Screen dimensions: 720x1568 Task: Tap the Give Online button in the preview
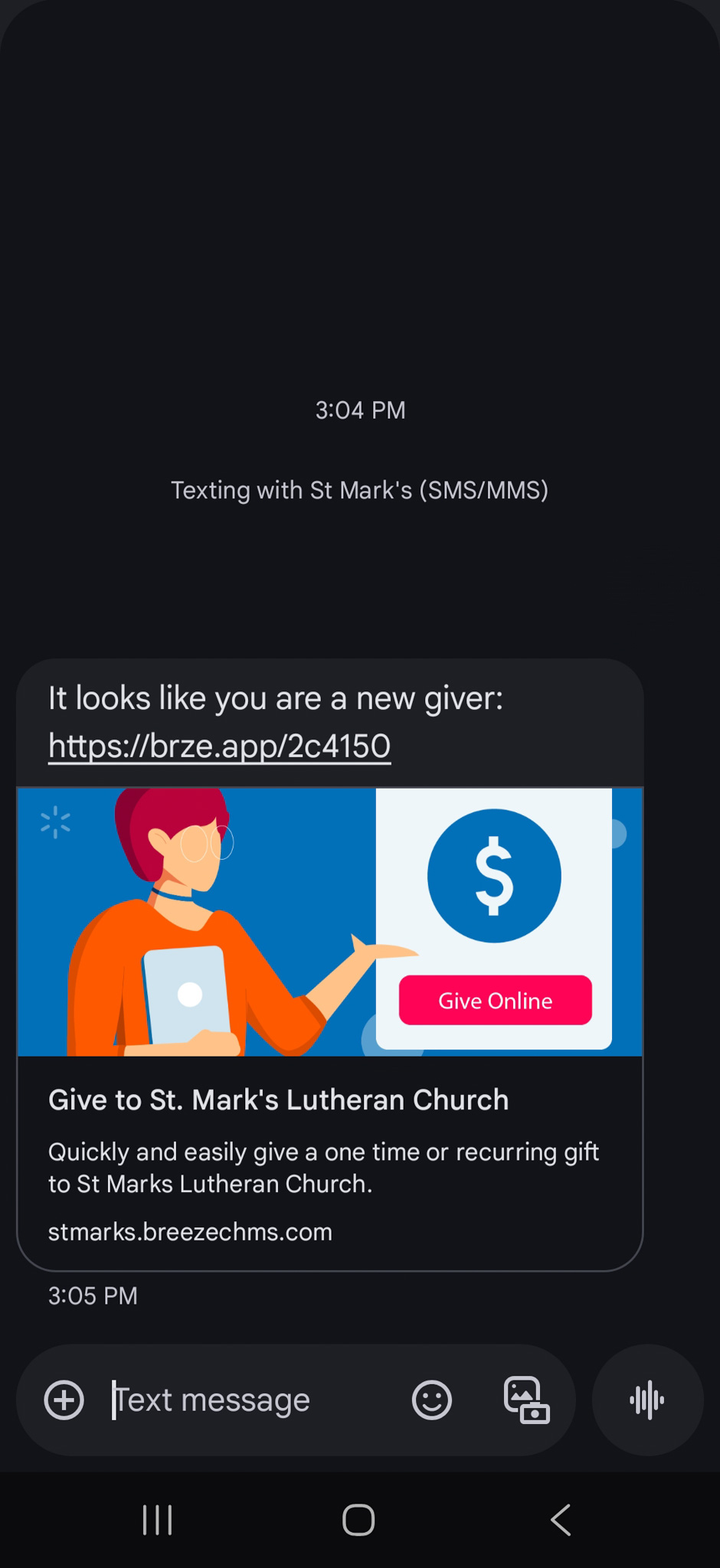[x=495, y=1001]
